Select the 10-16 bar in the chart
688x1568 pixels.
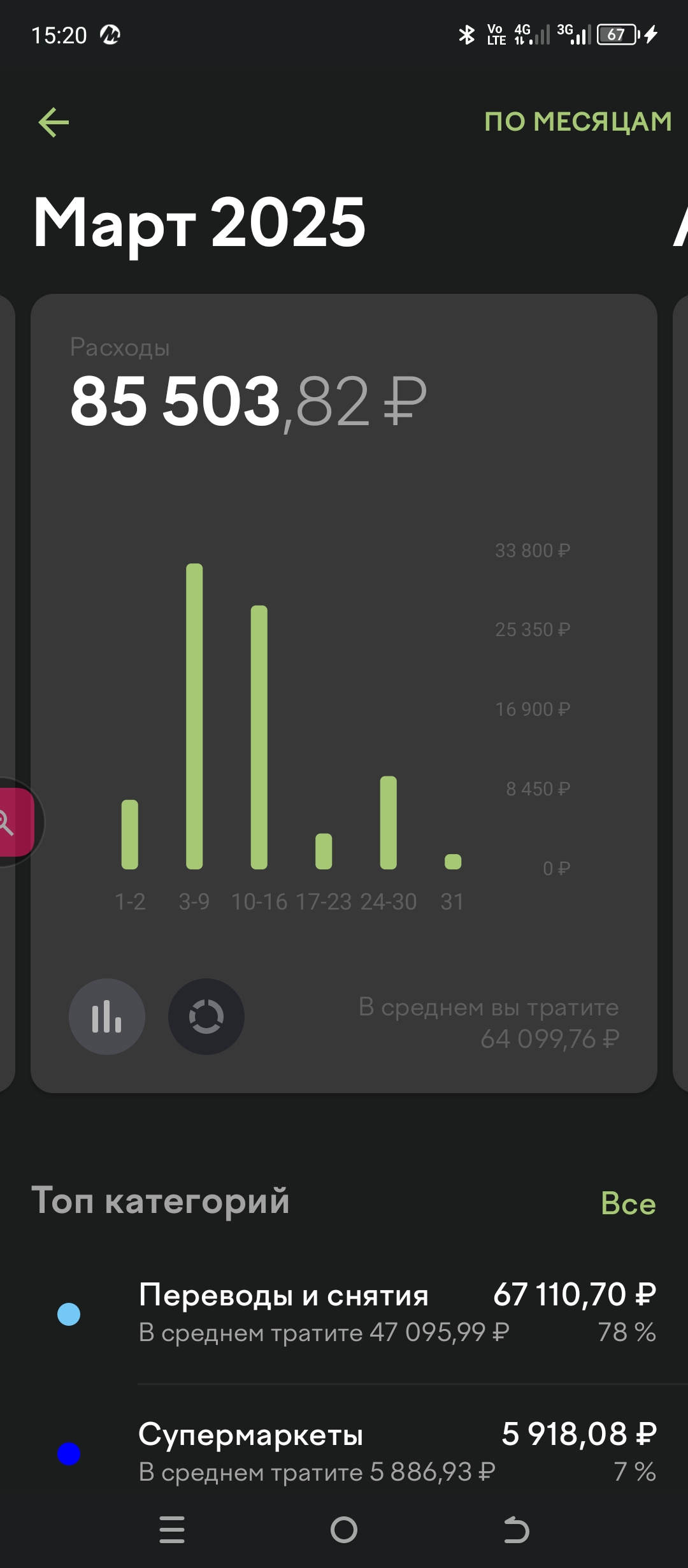[259, 737]
